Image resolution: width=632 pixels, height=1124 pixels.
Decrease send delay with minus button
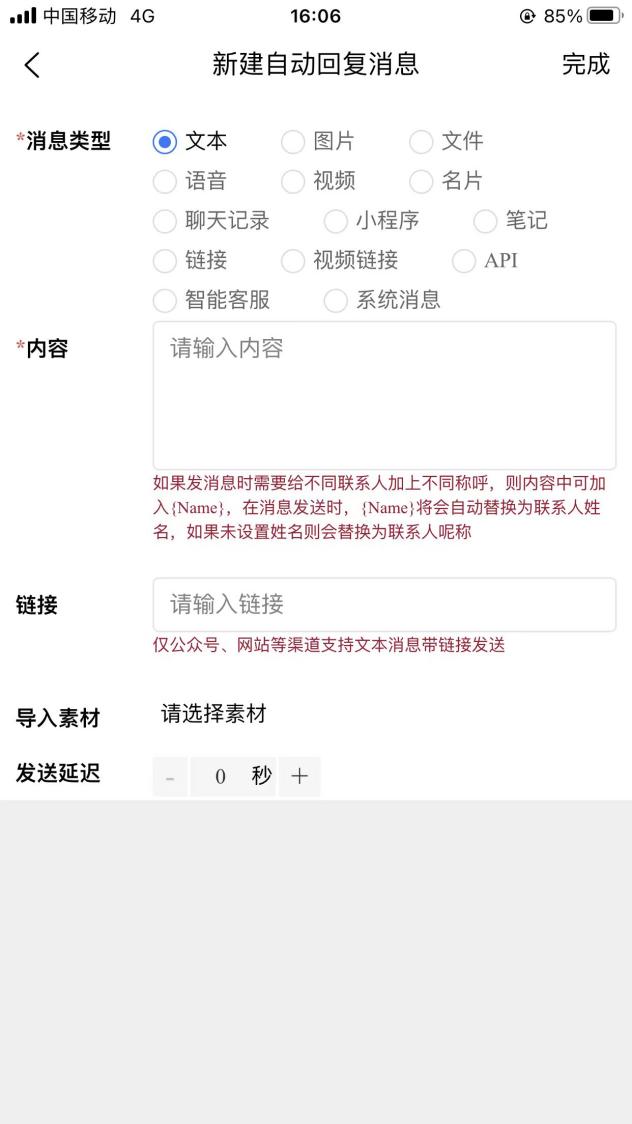point(170,777)
